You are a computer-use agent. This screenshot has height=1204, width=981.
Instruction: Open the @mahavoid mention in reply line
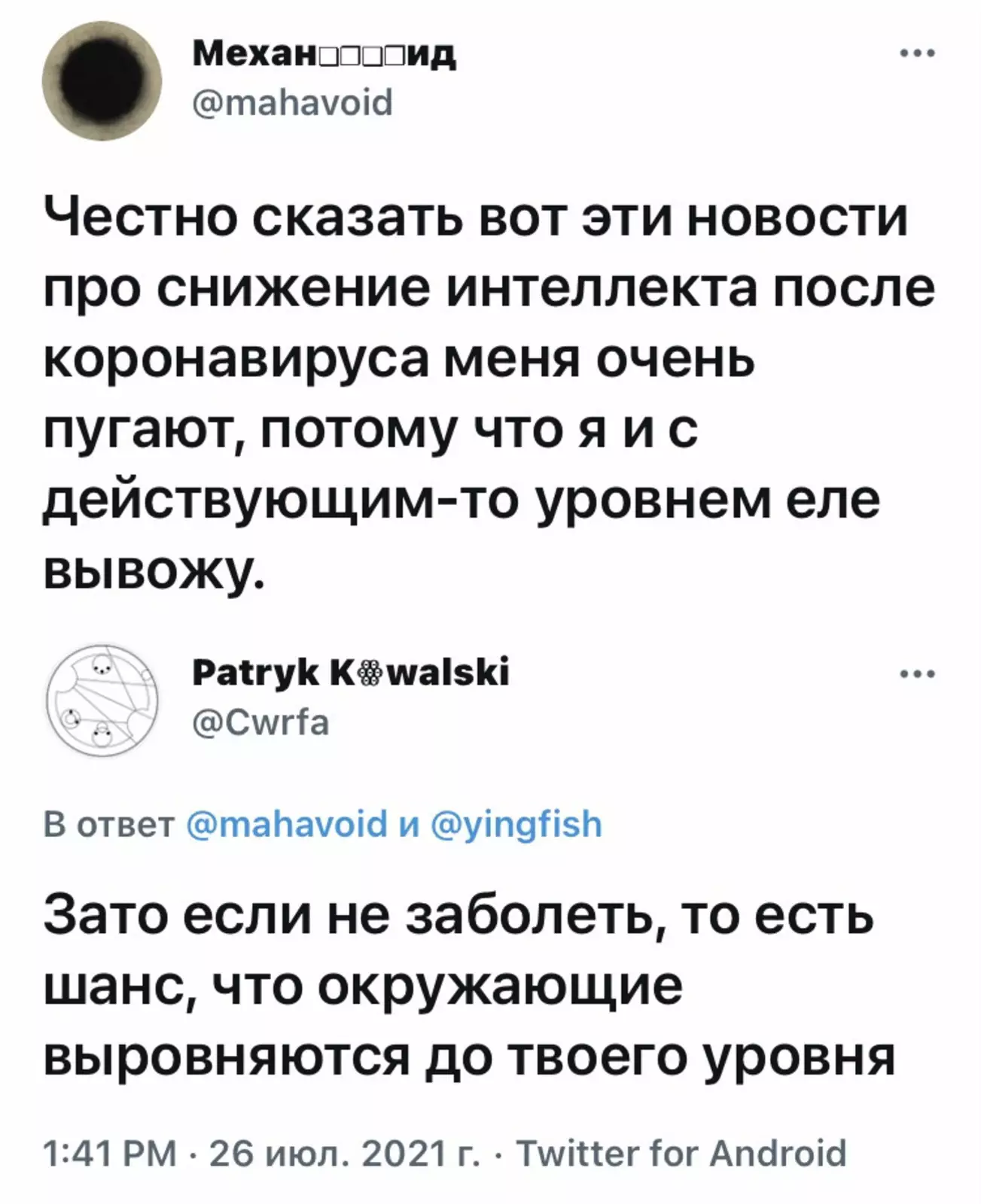[287, 824]
